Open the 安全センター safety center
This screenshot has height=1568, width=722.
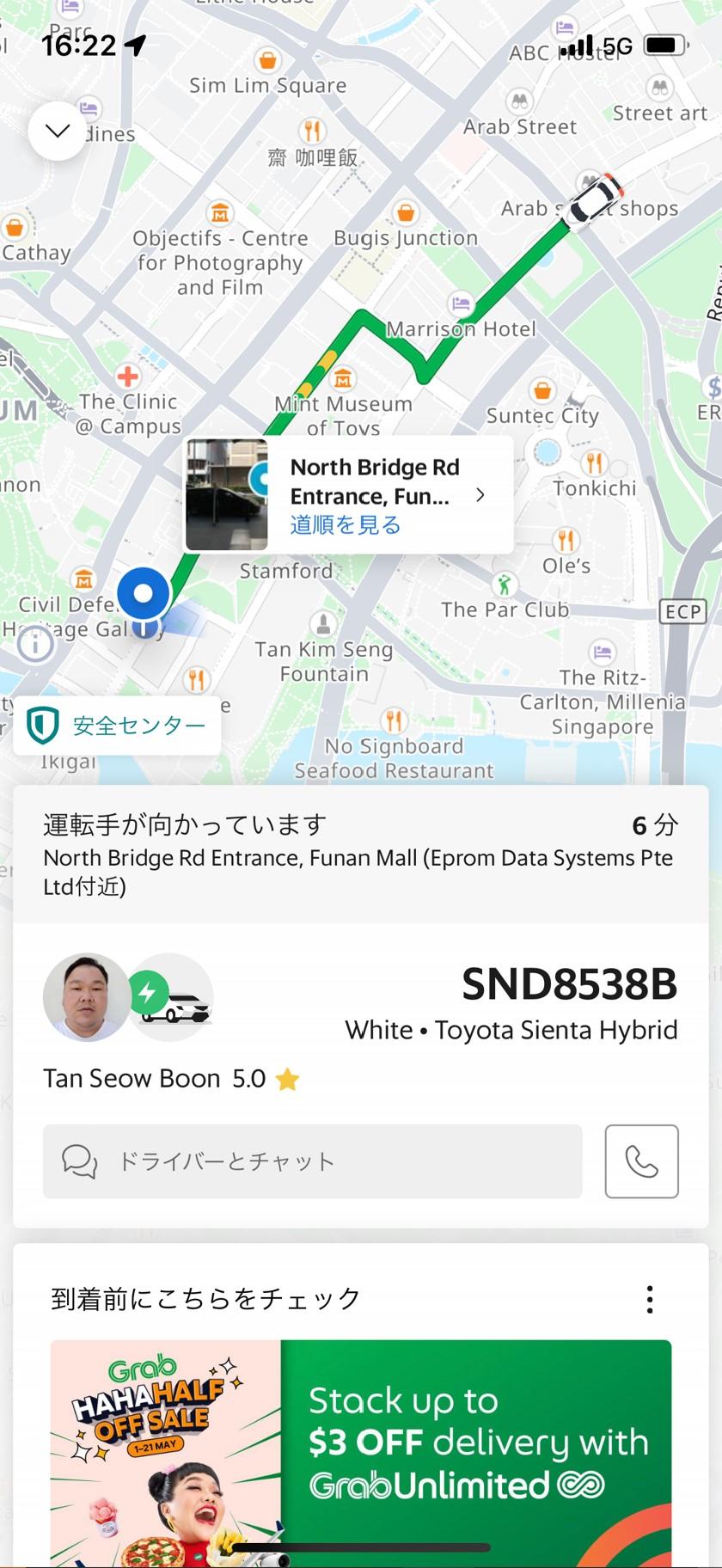pyautogui.click(x=118, y=726)
